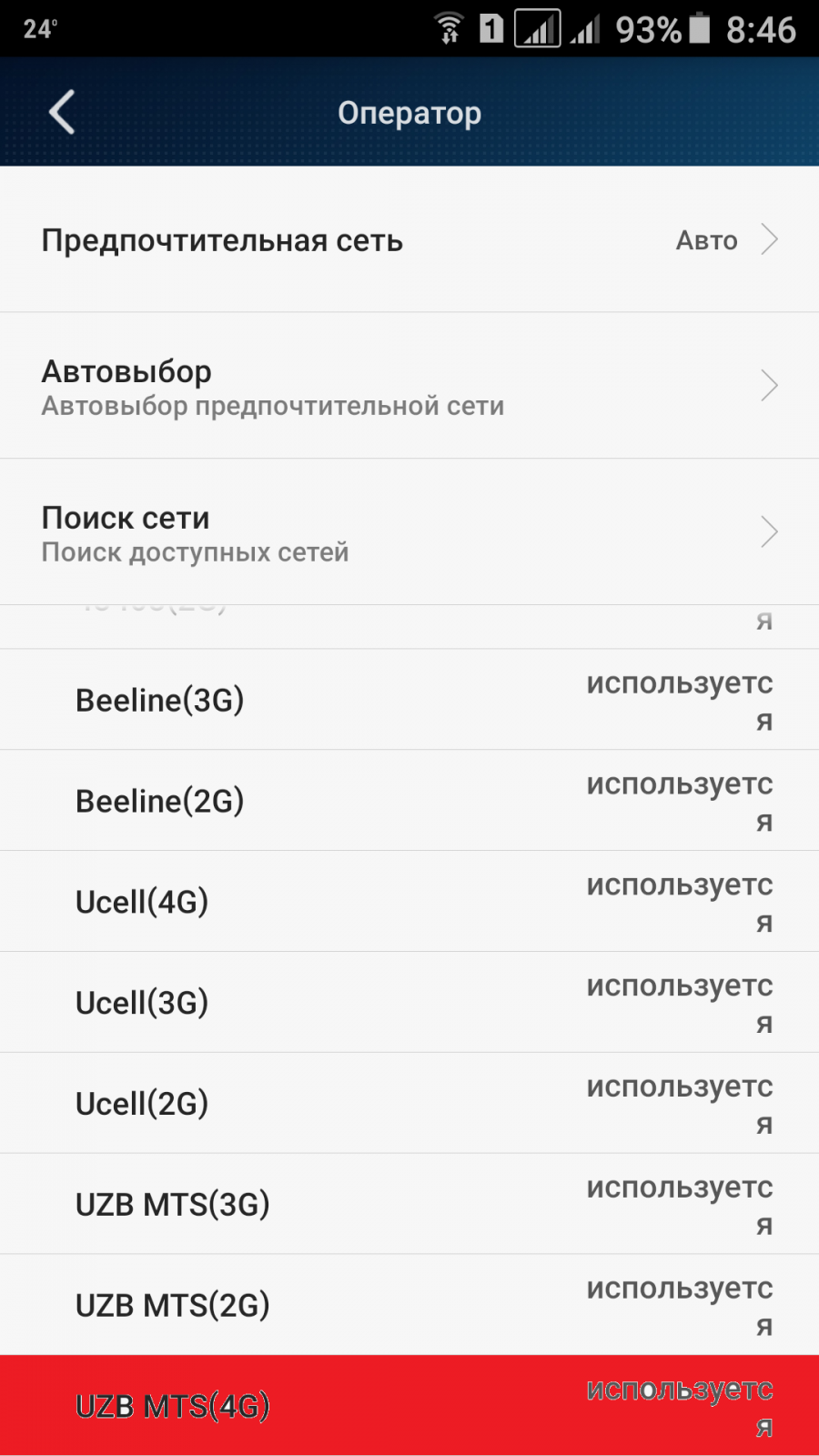Select the Beeline(2G) network

[409, 801]
